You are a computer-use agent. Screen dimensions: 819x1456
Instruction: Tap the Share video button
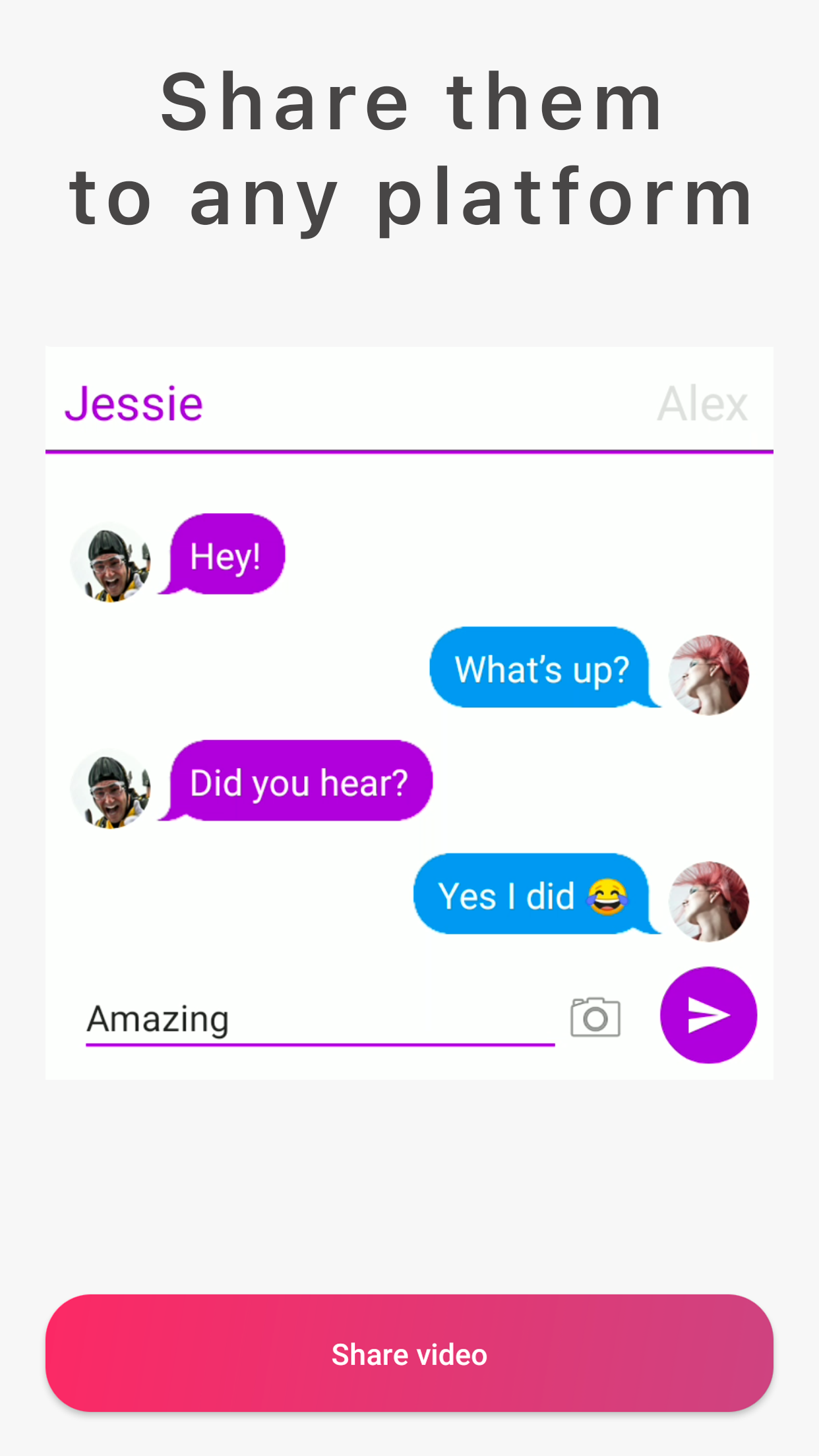pyautogui.click(x=409, y=1354)
